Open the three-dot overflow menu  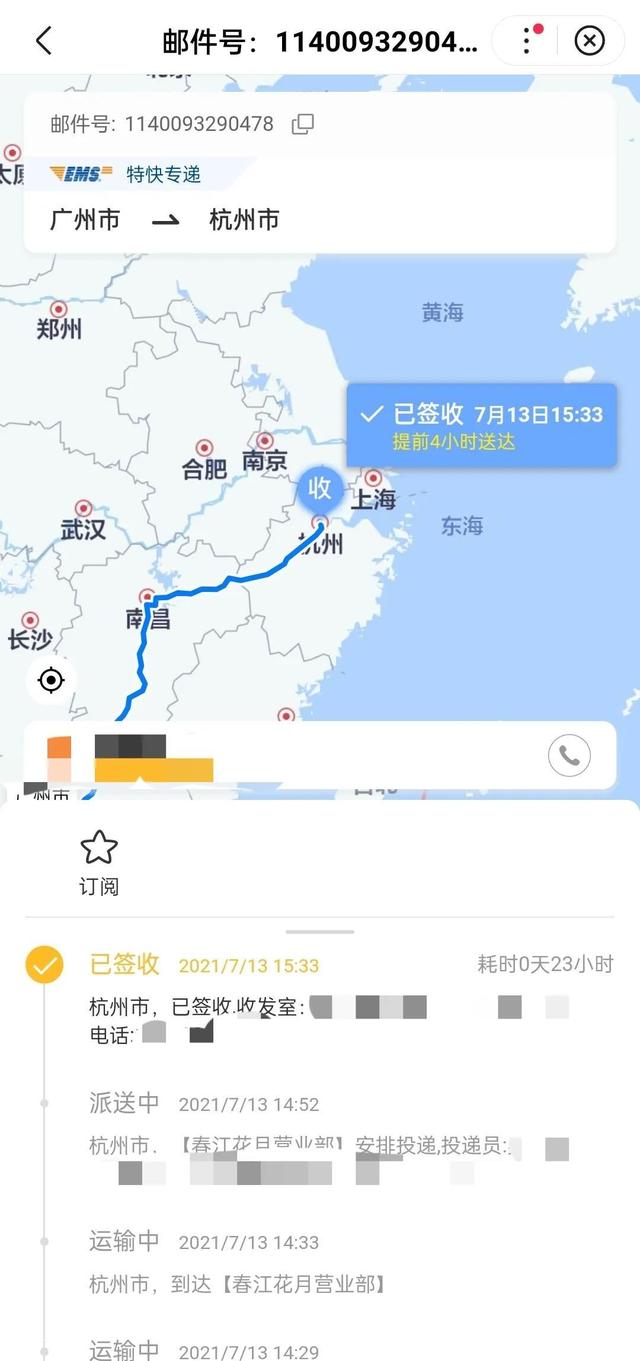coord(528,40)
